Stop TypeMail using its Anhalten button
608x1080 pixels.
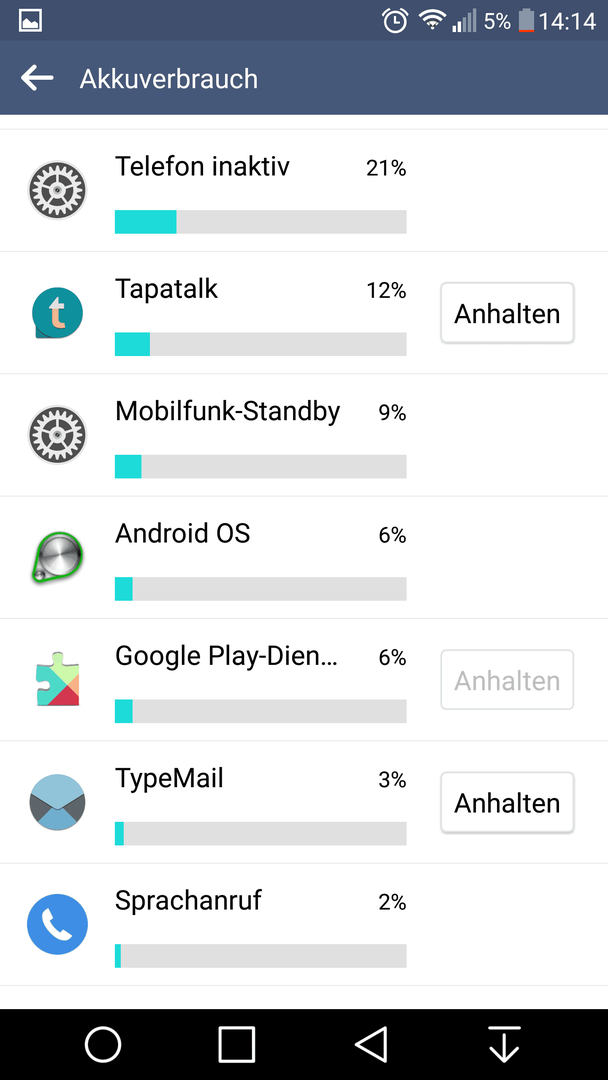coord(507,803)
